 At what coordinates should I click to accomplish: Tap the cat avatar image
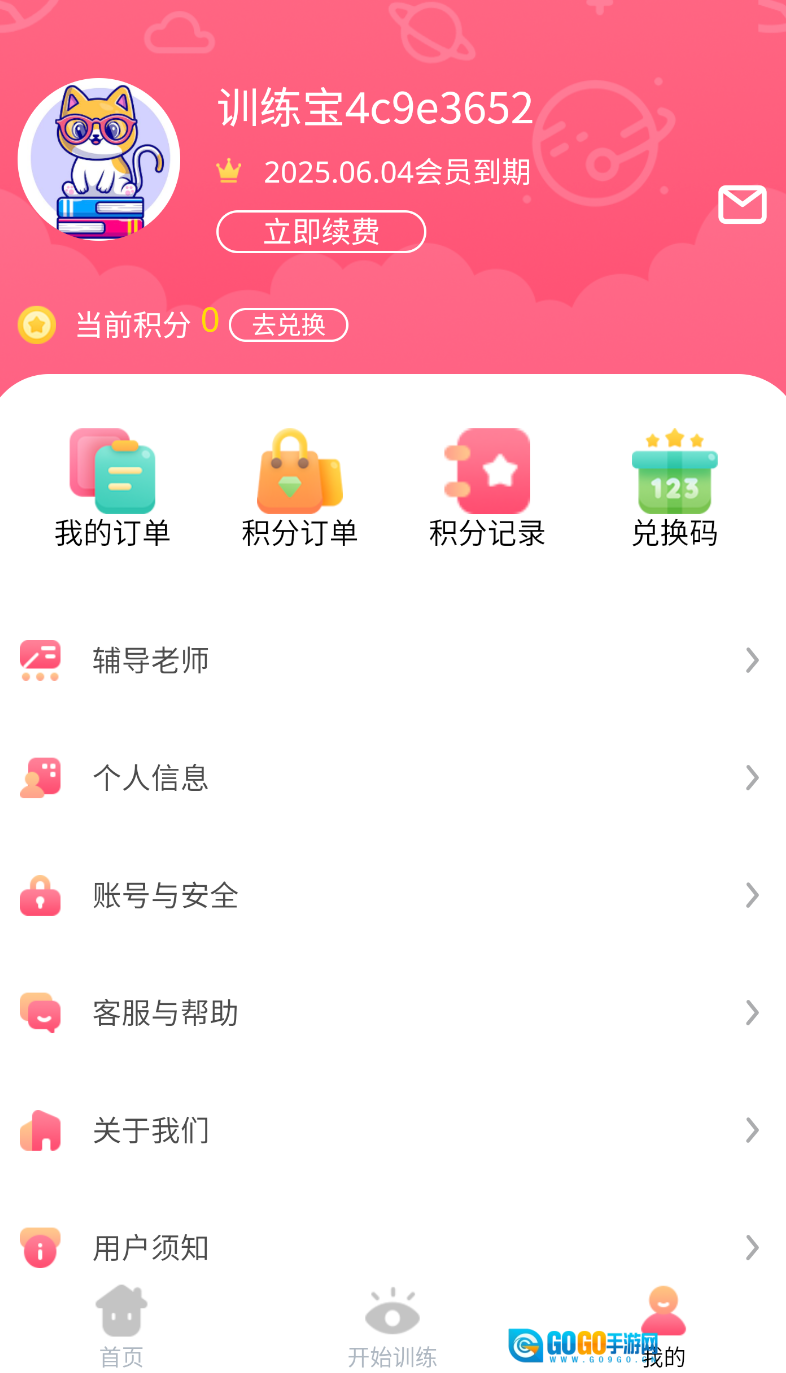99,160
